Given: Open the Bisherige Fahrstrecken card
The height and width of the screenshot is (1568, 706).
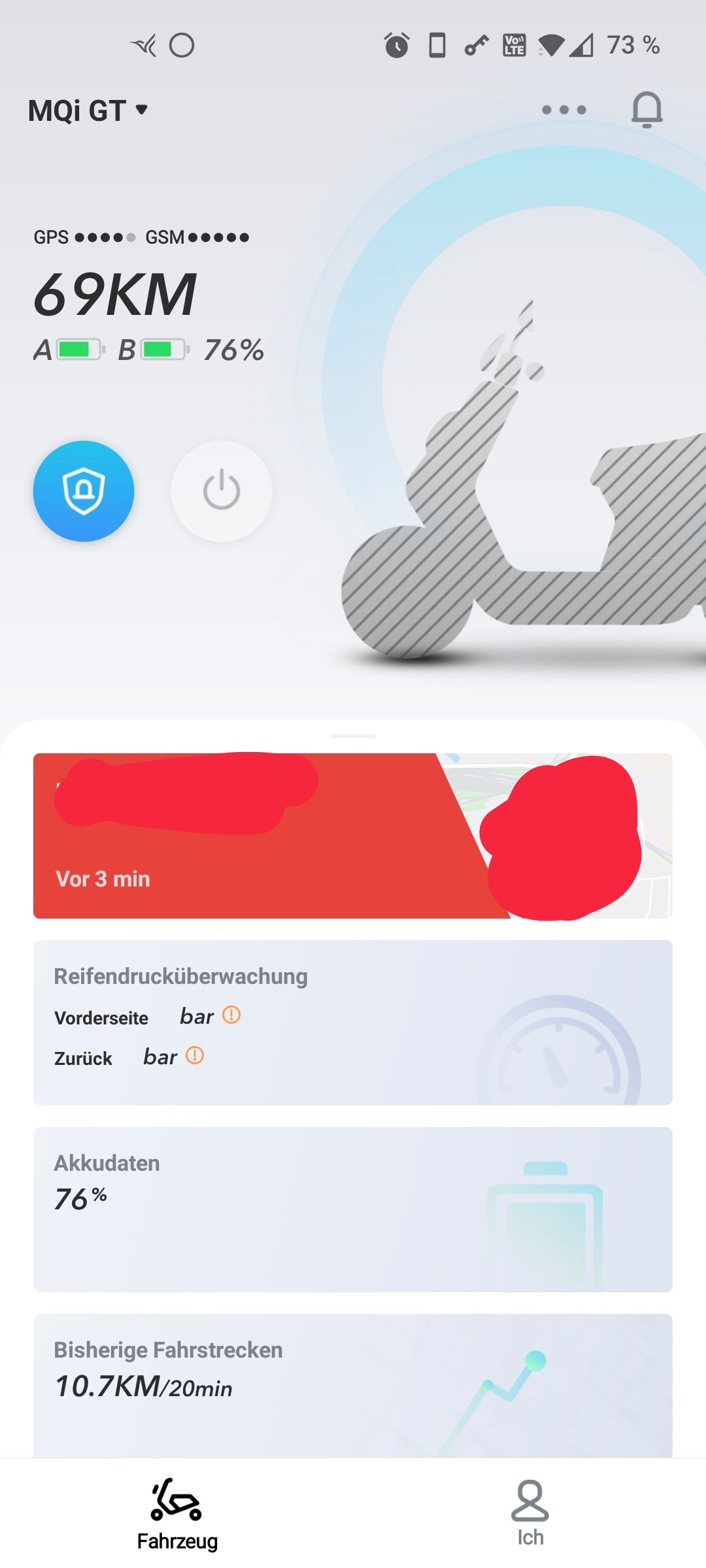Looking at the screenshot, I should tap(353, 1385).
